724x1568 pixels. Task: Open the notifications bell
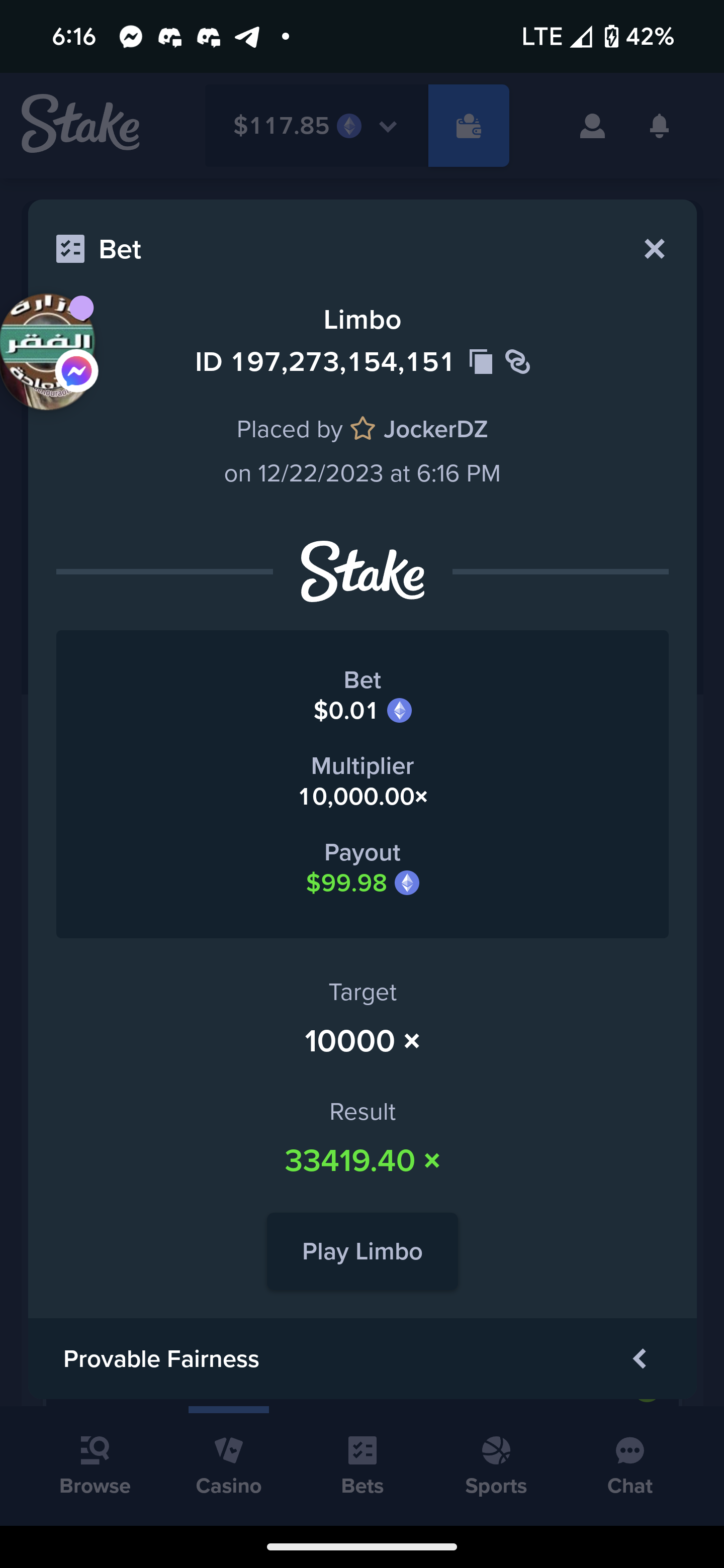pyautogui.click(x=659, y=126)
